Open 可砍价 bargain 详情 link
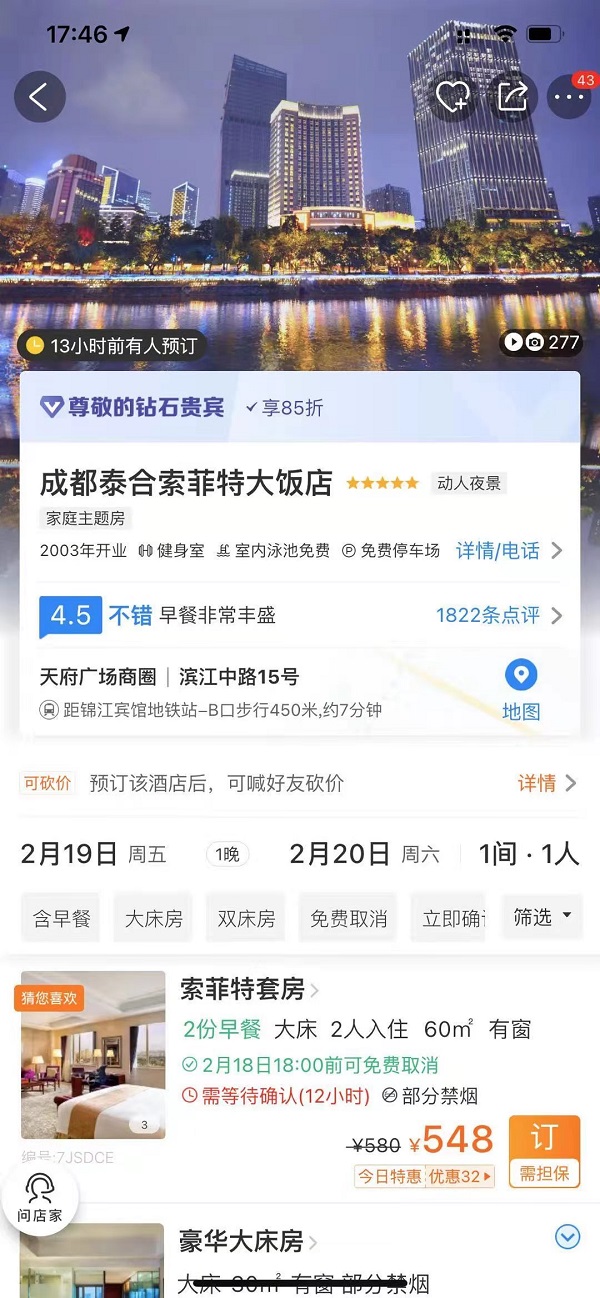Viewport: 600px width, 1298px height. 547,783
